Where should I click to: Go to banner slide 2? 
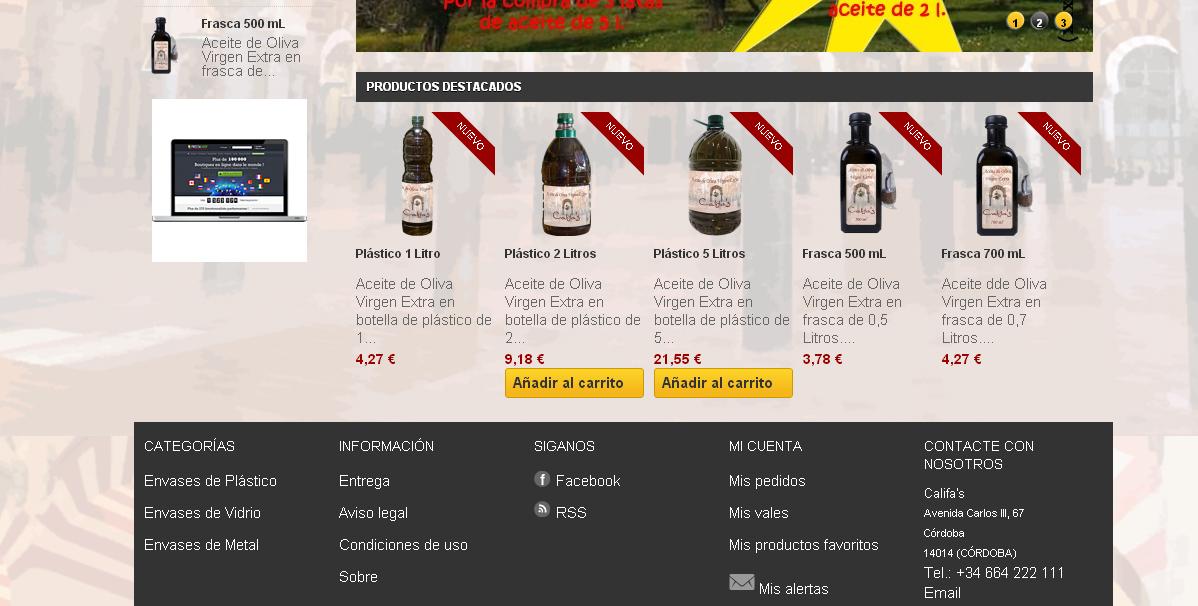pyautogui.click(x=1039, y=21)
